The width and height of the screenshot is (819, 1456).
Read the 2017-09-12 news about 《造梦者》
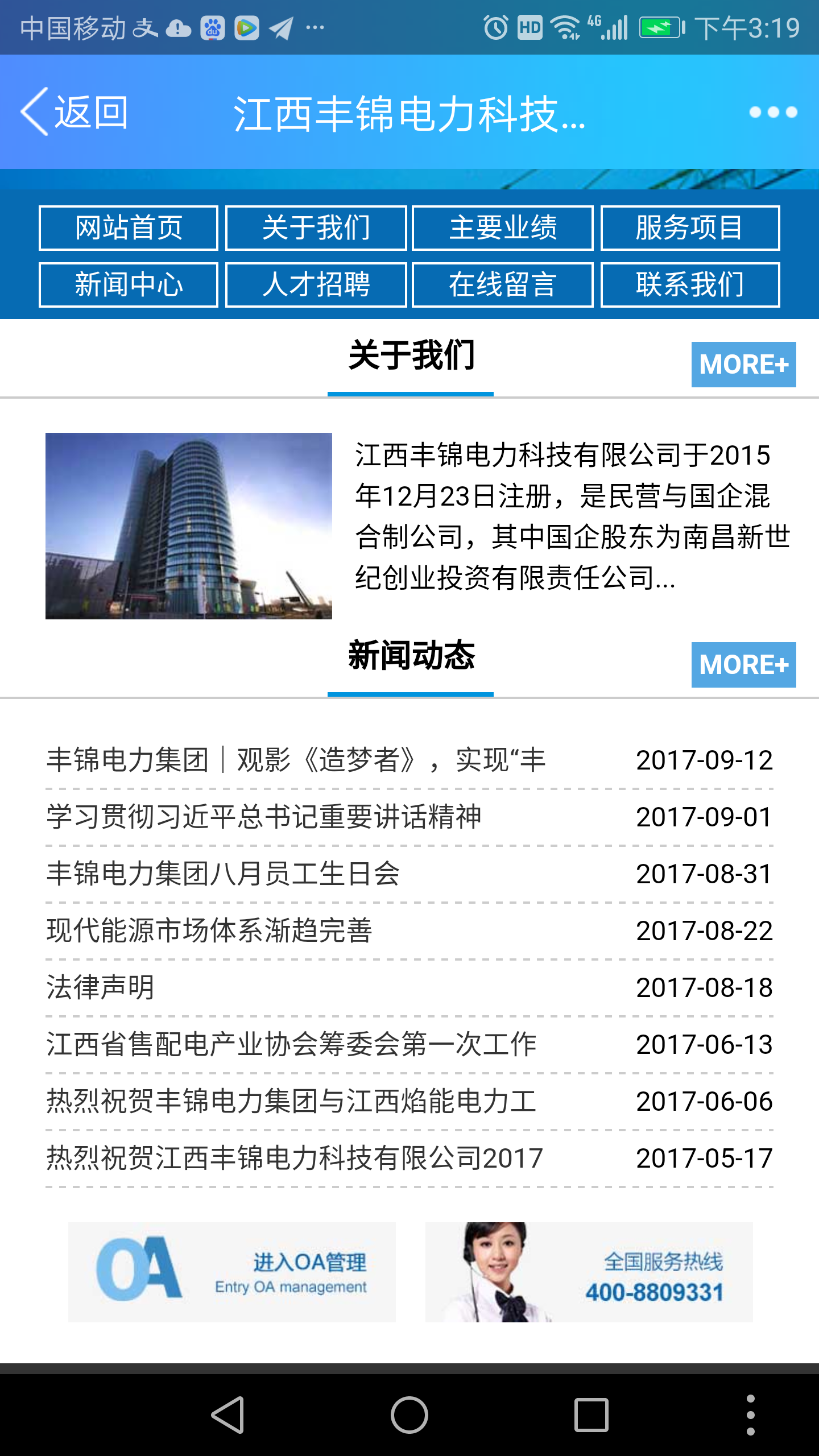(x=296, y=760)
